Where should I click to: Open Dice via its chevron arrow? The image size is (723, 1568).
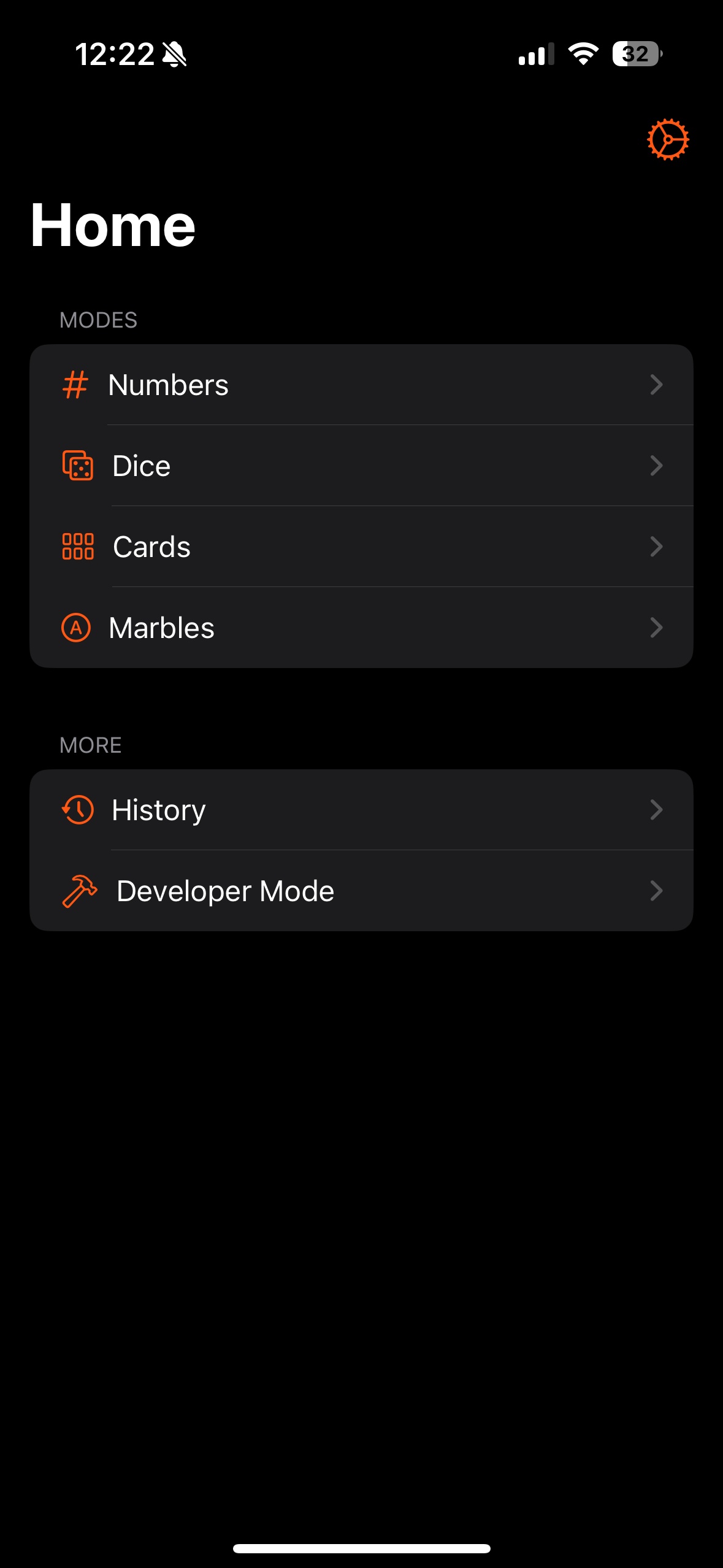pyautogui.click(x=657, y=466)
